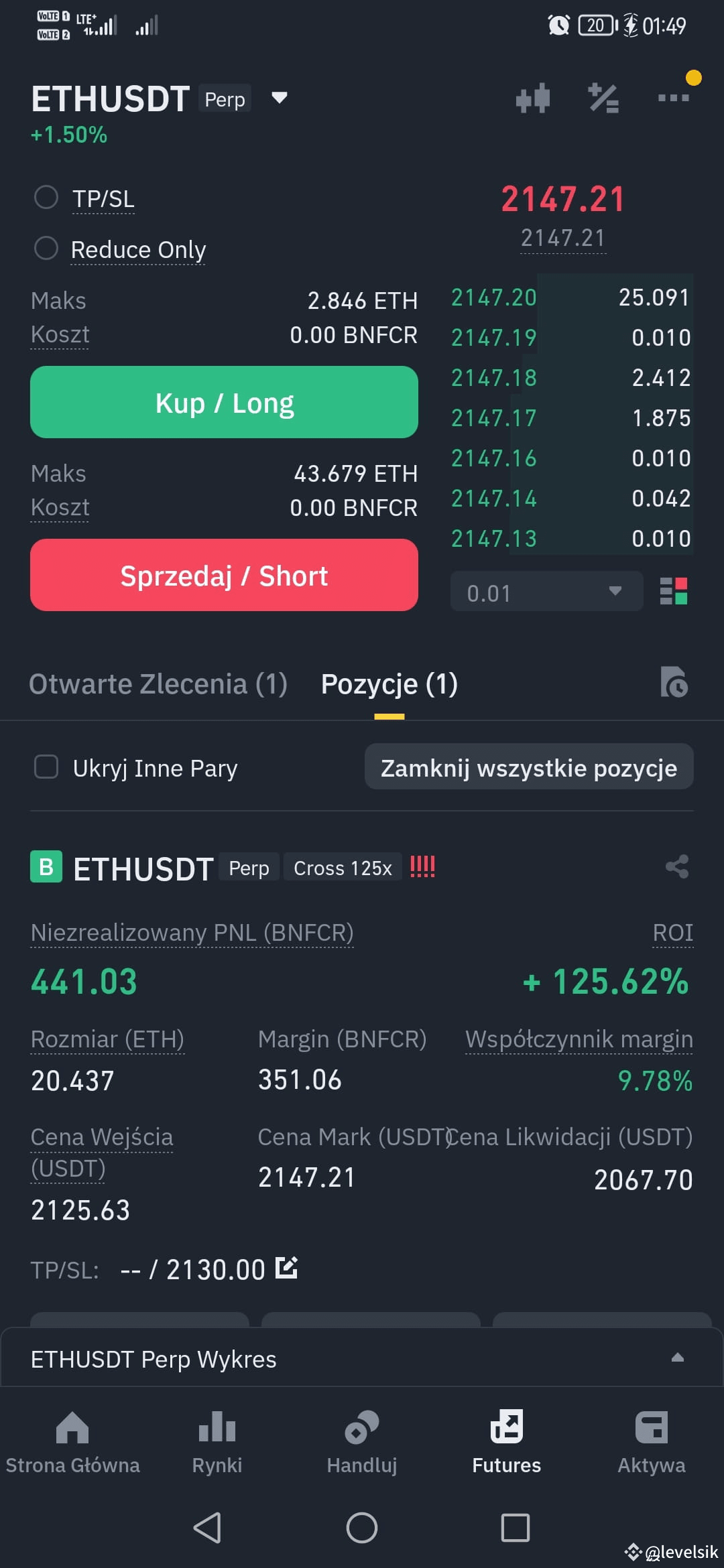Collapse the ETHUSDT Perp Wykres panel

point(677,1358)
